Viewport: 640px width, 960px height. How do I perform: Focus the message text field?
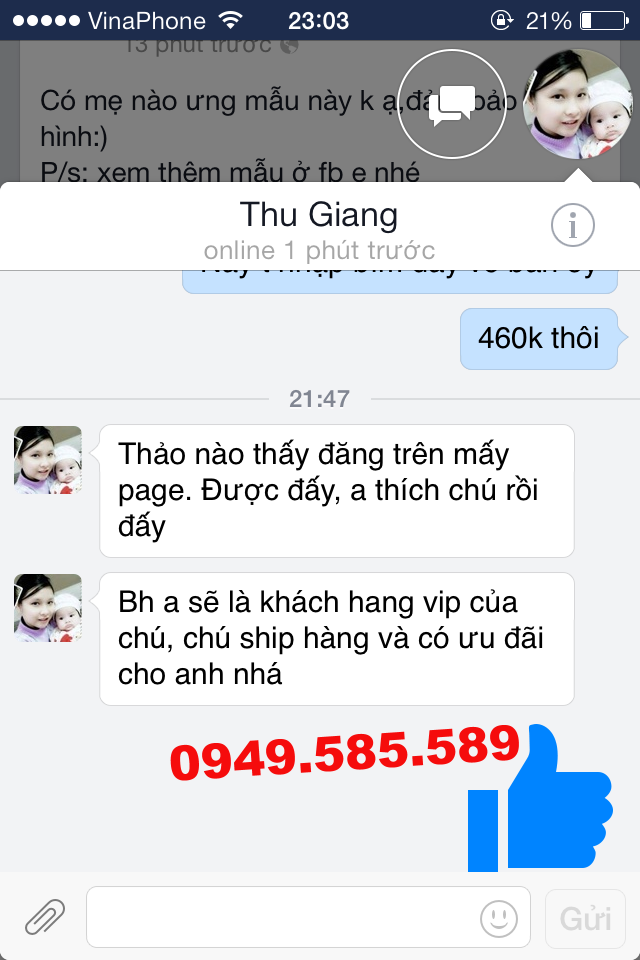coord(280,916)
